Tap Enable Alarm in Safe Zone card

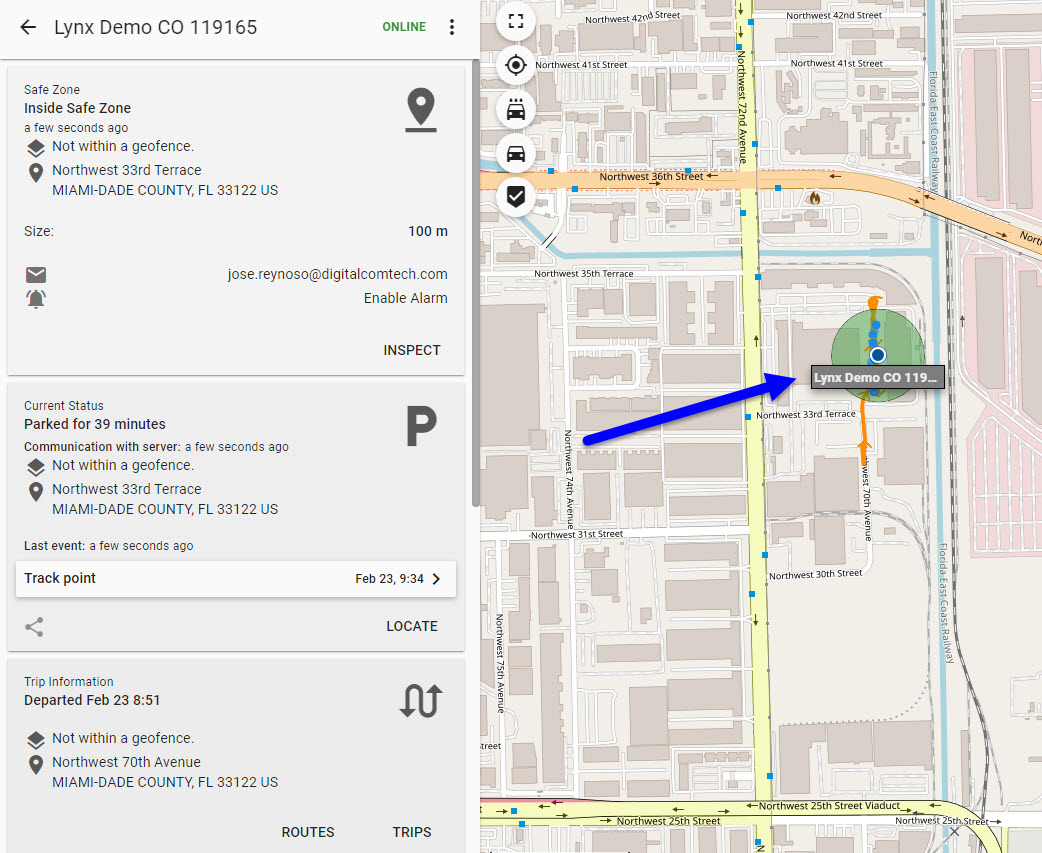point(405,298)
